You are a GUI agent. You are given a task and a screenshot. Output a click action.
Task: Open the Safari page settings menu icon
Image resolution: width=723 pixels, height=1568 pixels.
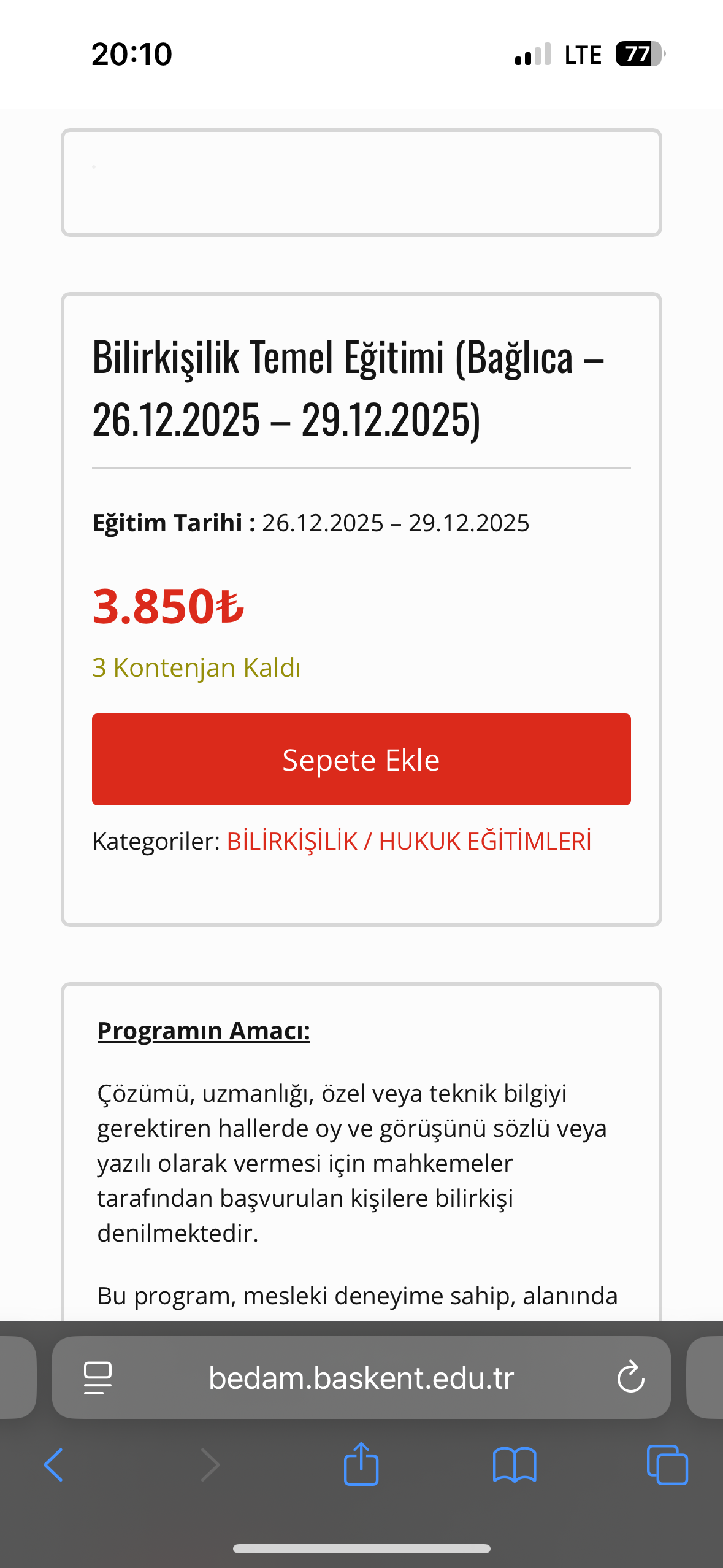point(98,1378)
